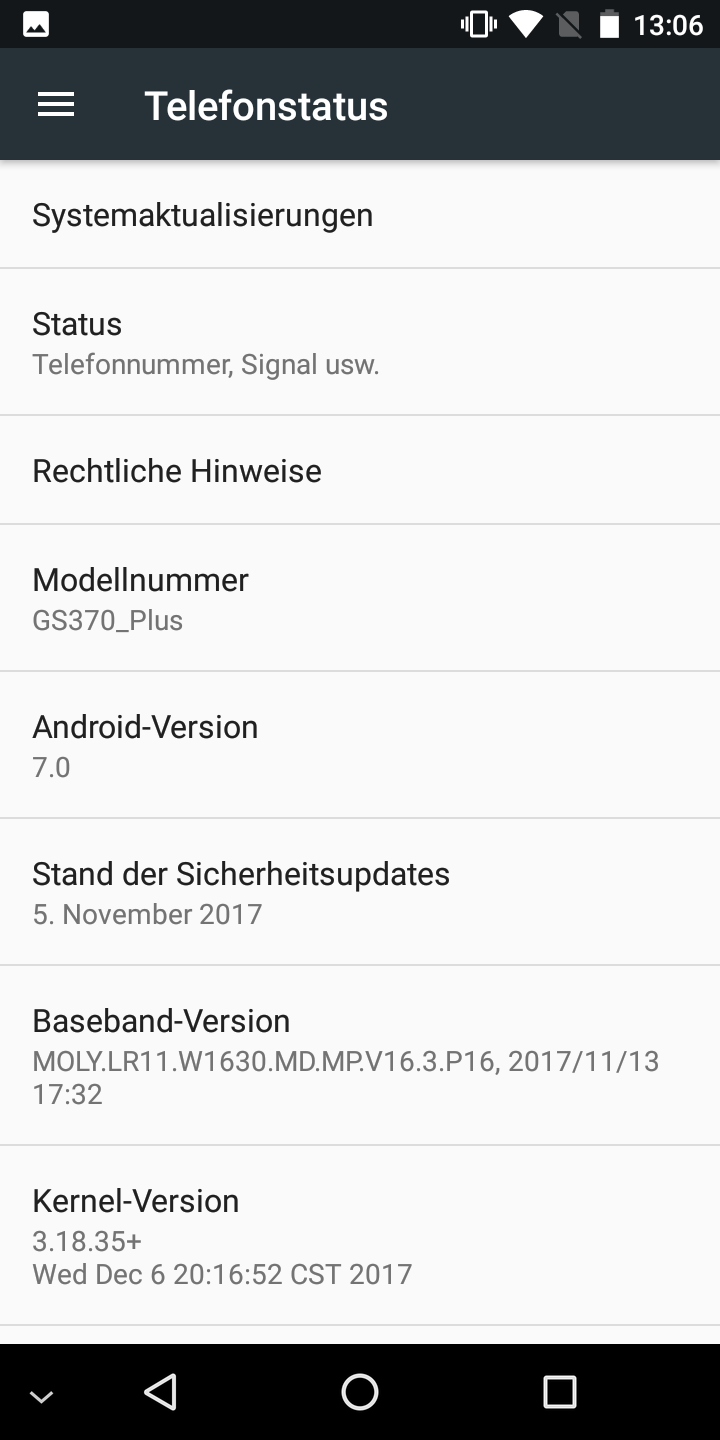
Task: Tap the Kernel-Version row
Action: (360, 1236)
